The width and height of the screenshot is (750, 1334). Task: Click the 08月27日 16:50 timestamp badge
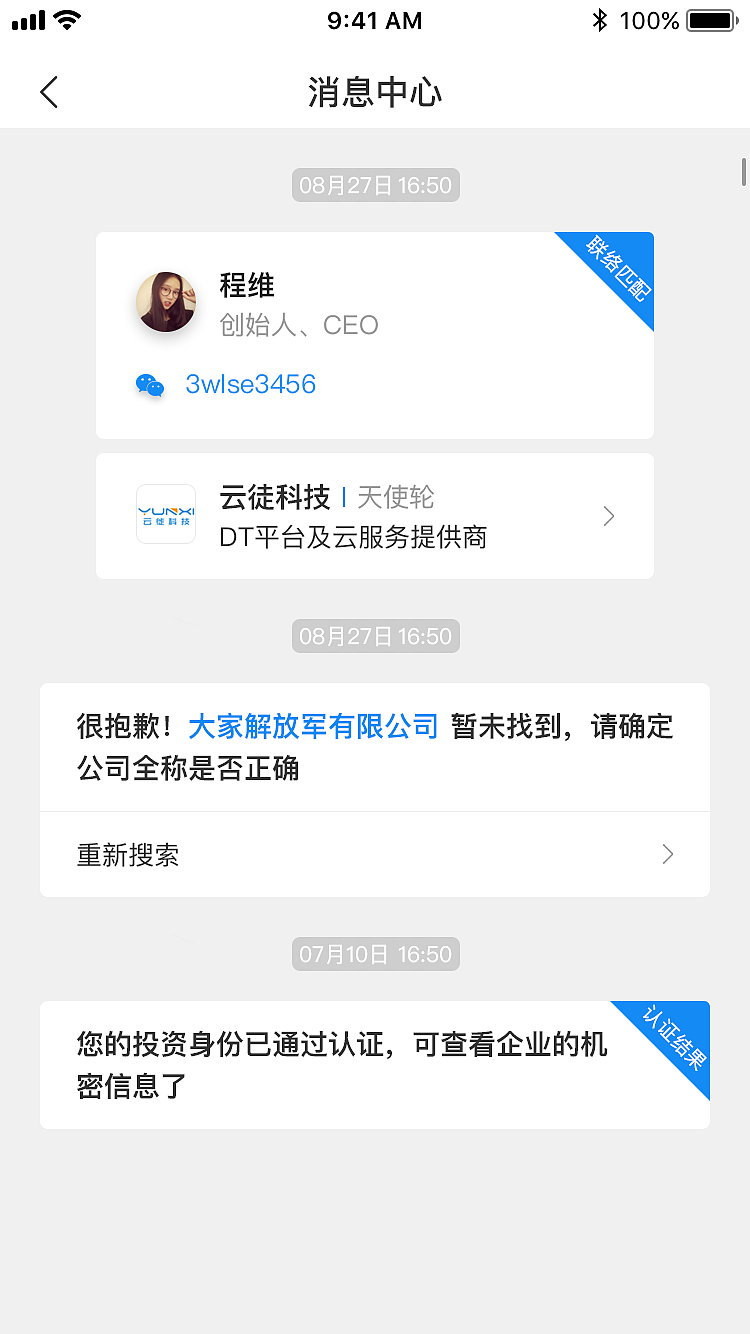[375, 184]
